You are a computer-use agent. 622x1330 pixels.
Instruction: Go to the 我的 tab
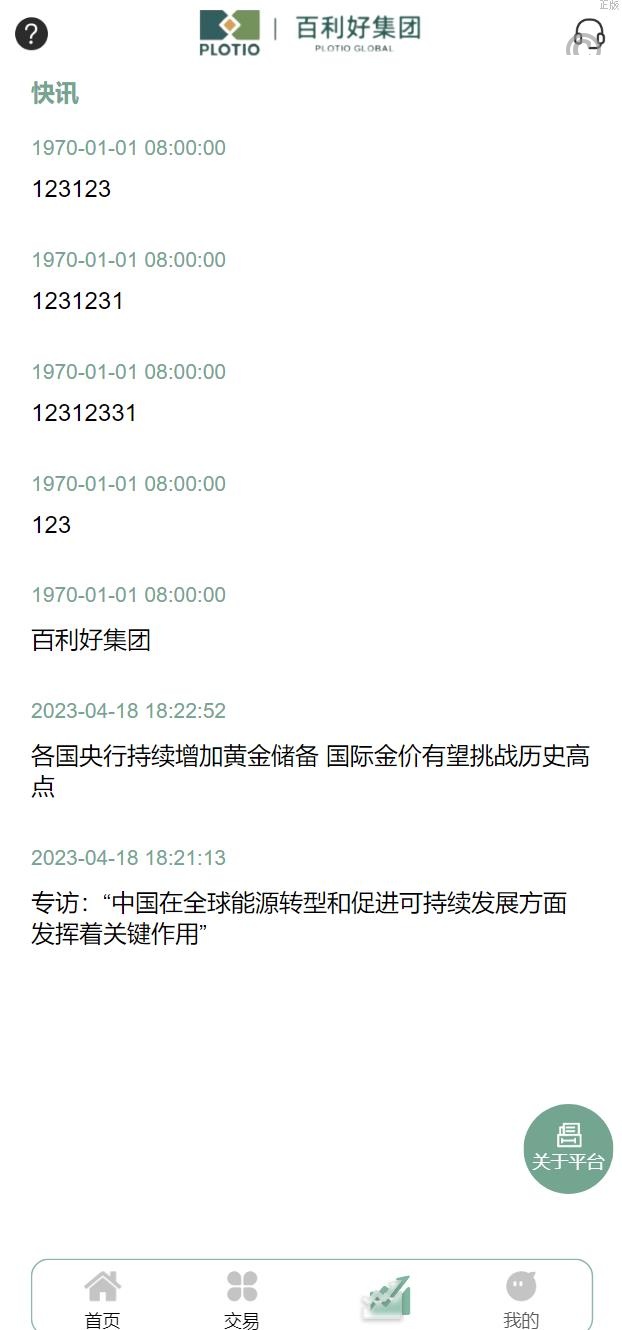click(521, 1300)
